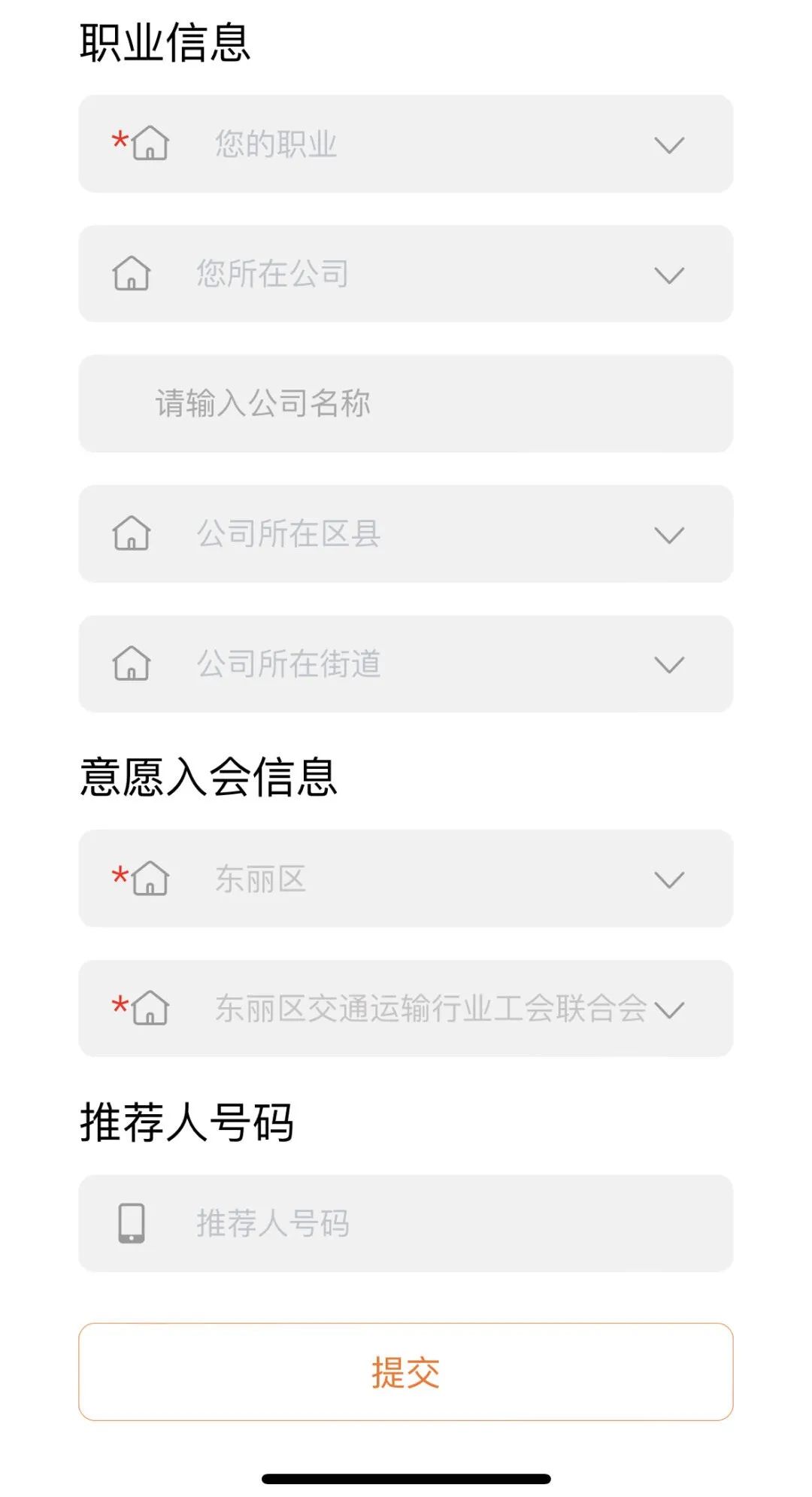The height and width of the screenshot is (1497, 812).
Task: Open the 公司所在街道 street dropdown
Action: coord(406,664)
